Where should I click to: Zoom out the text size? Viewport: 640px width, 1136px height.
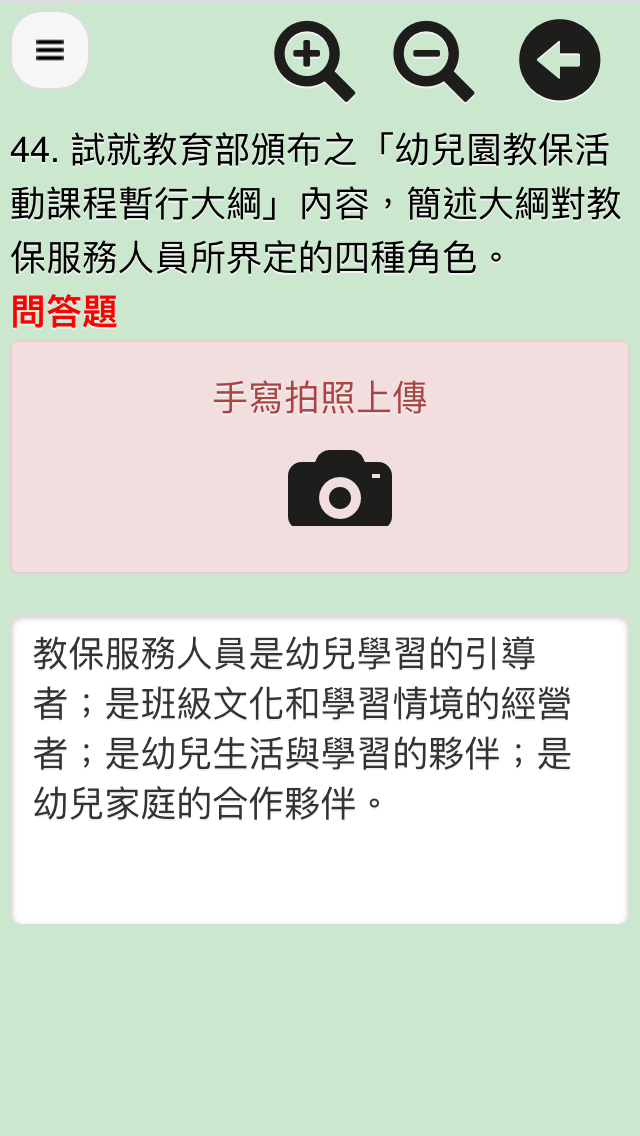(x=432, y=60)
